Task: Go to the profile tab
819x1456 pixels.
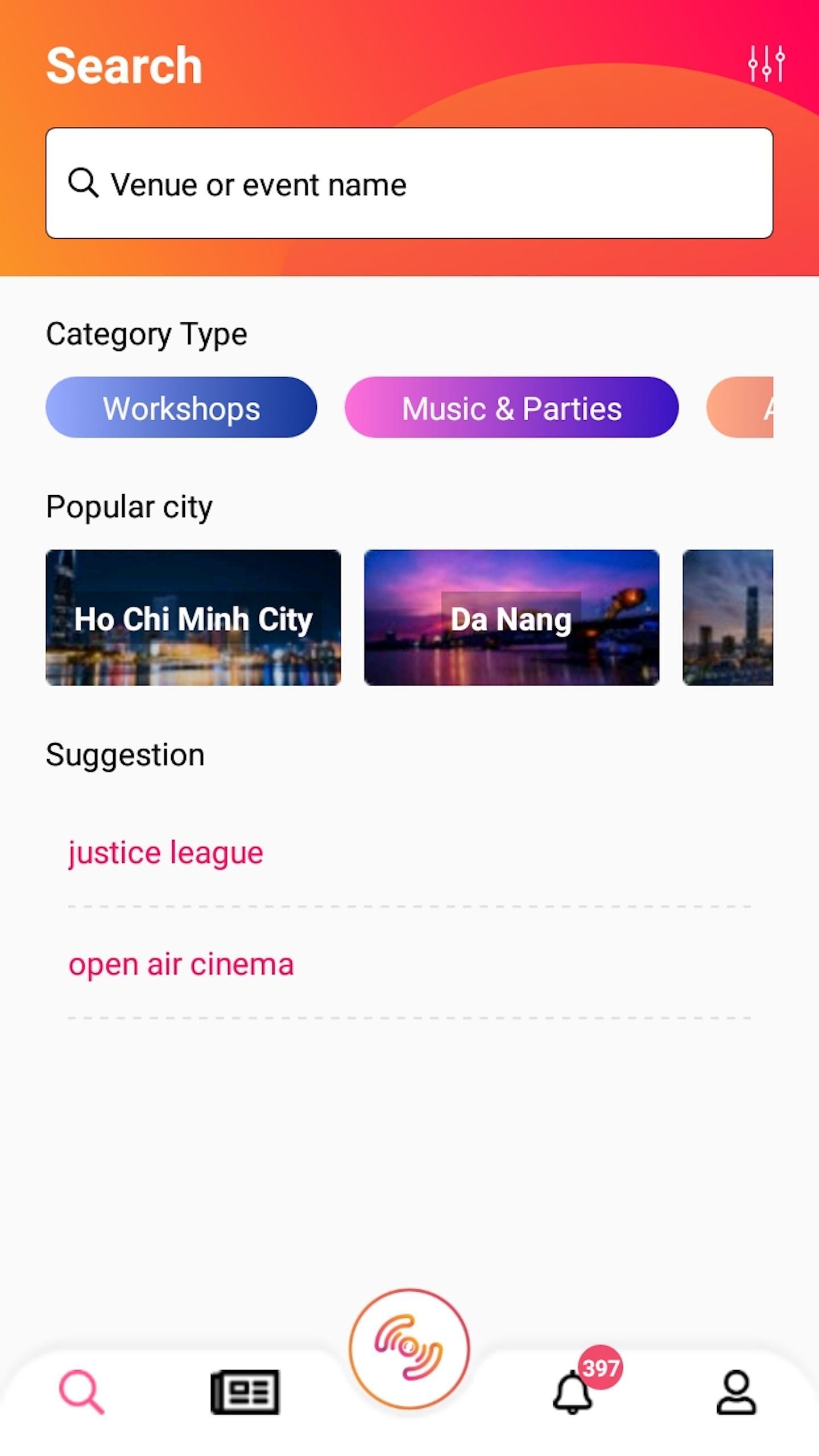Action: tap(736, 1392)
